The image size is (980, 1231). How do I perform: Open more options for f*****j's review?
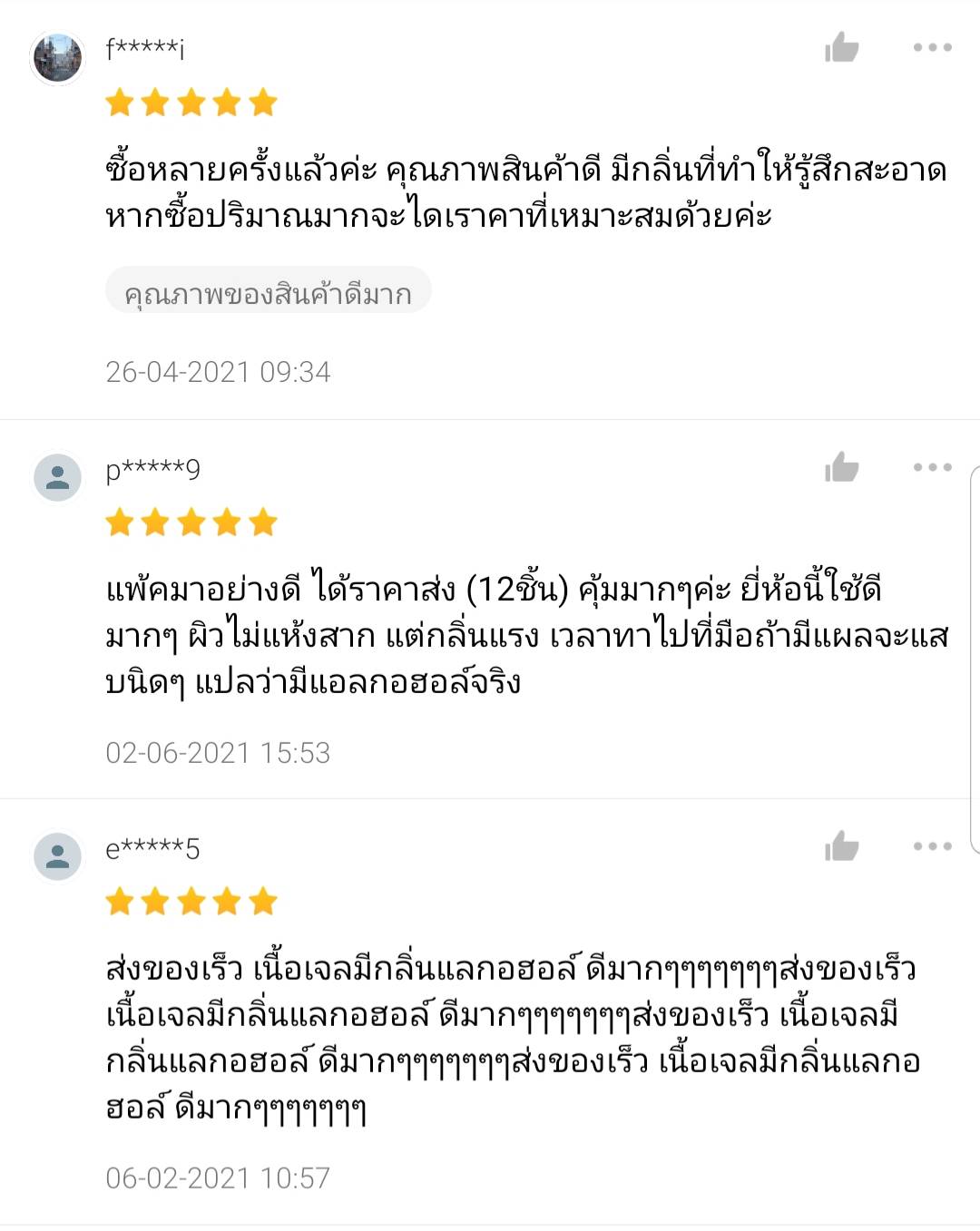pos(932,47)
